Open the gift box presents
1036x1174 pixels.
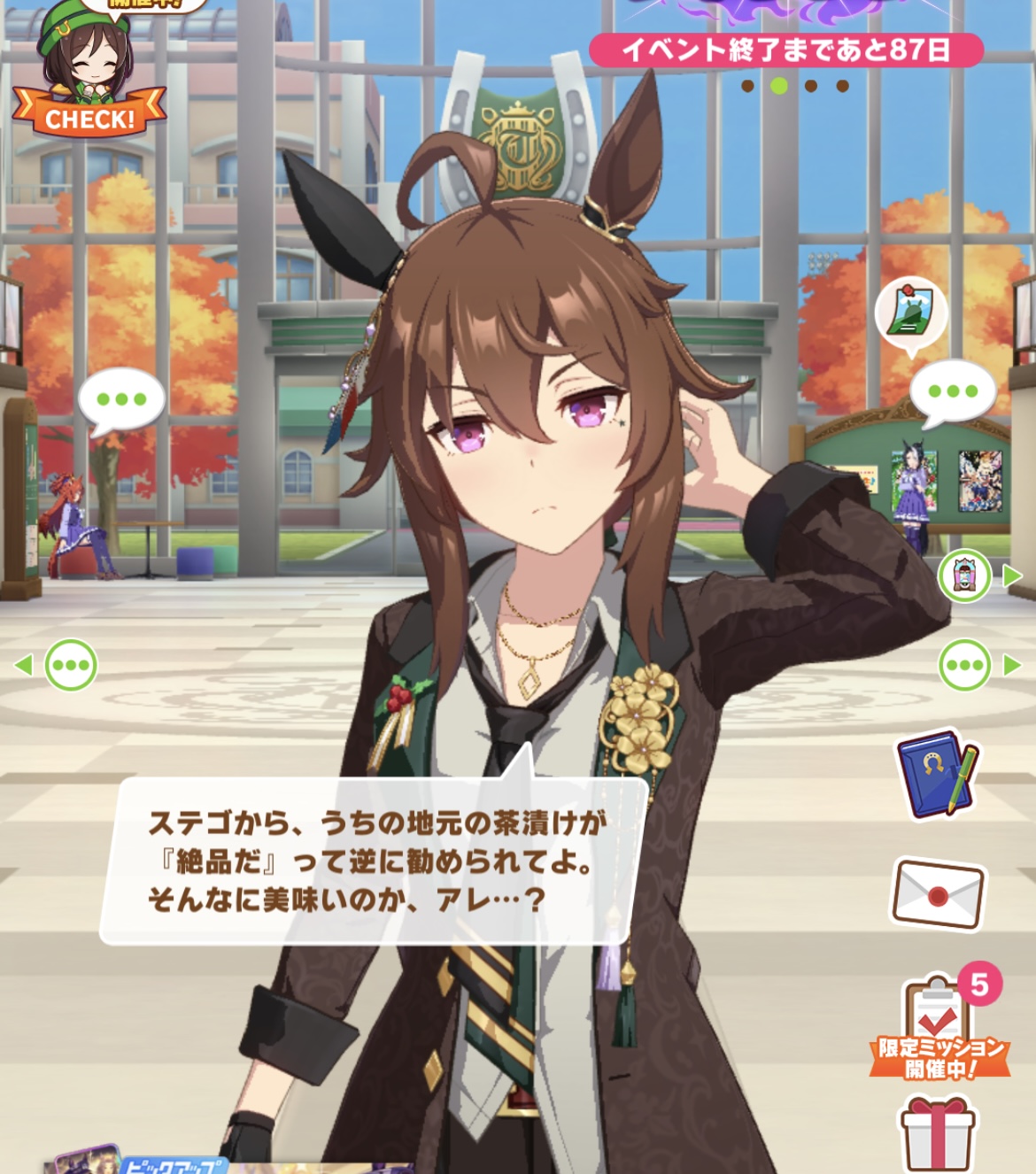click(x=937, y=1135)
